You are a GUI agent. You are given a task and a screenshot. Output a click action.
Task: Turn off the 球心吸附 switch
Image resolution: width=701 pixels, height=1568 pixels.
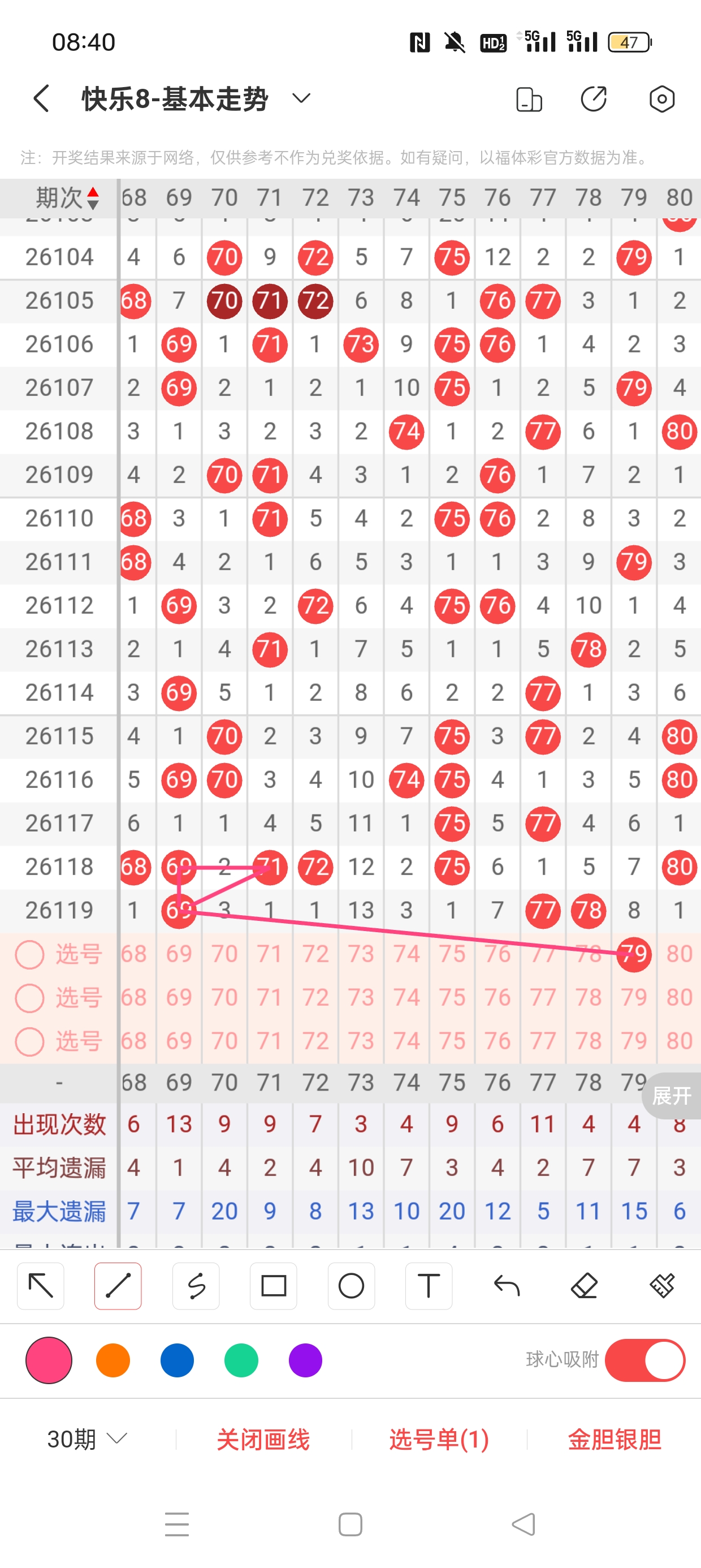645,1360
